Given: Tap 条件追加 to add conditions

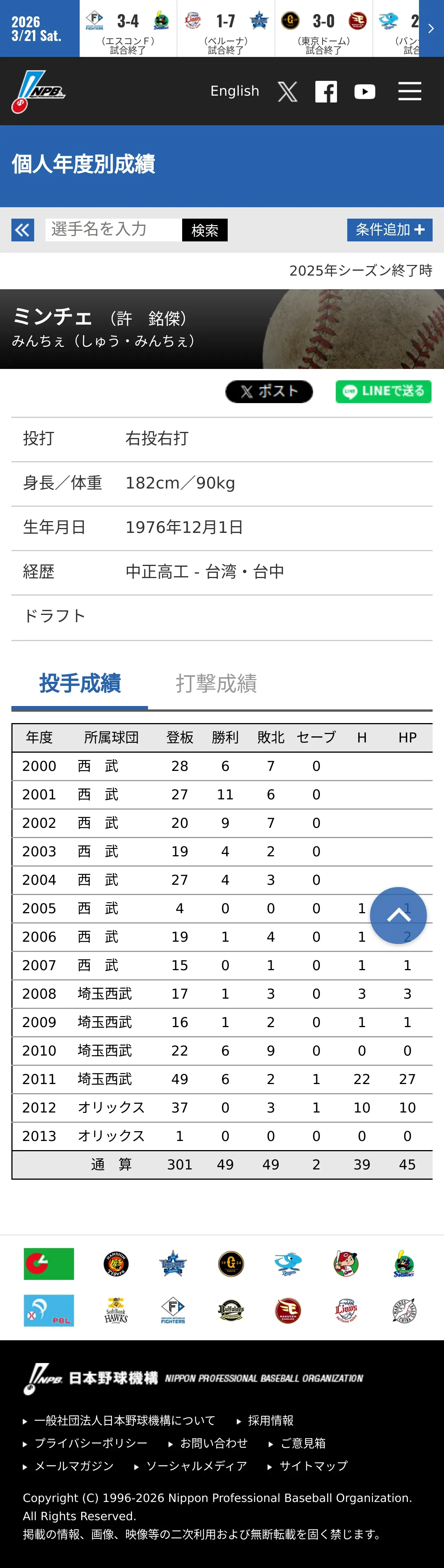Looking at the screenshot, I should (x=389, y=230).
